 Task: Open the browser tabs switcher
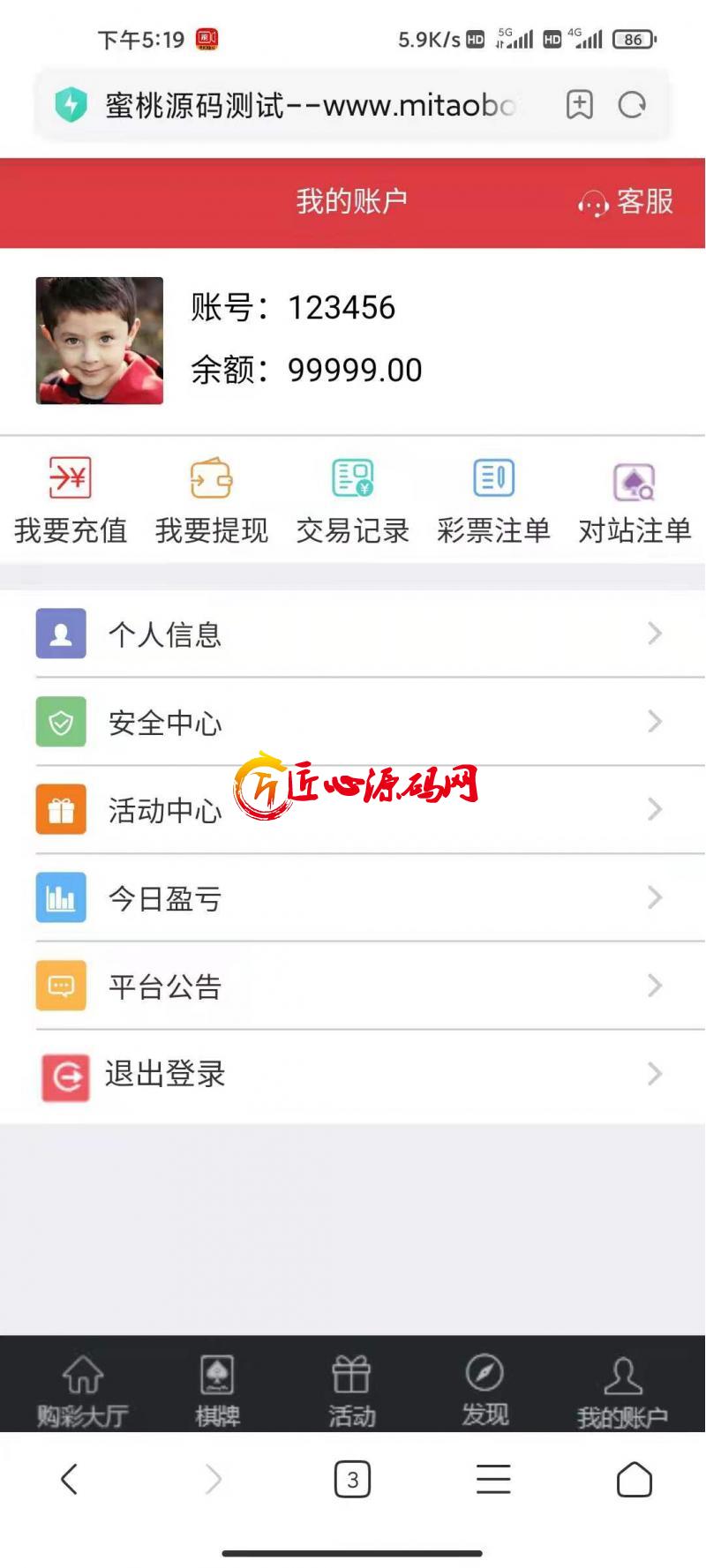click(352, 1479)
